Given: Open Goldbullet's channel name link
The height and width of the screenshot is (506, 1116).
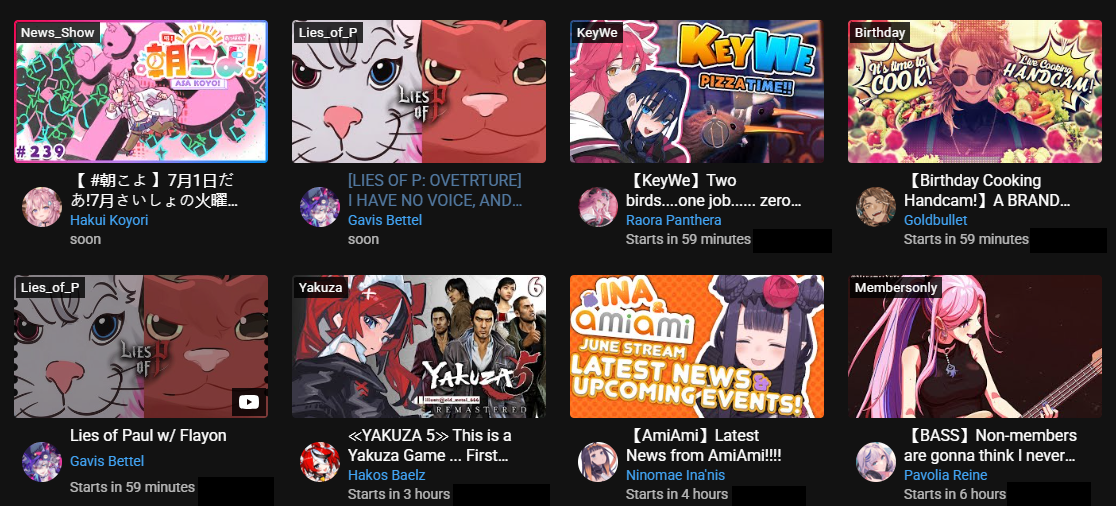Looking at the screenshot, I should pyautogui.click(x=936, y=220).
